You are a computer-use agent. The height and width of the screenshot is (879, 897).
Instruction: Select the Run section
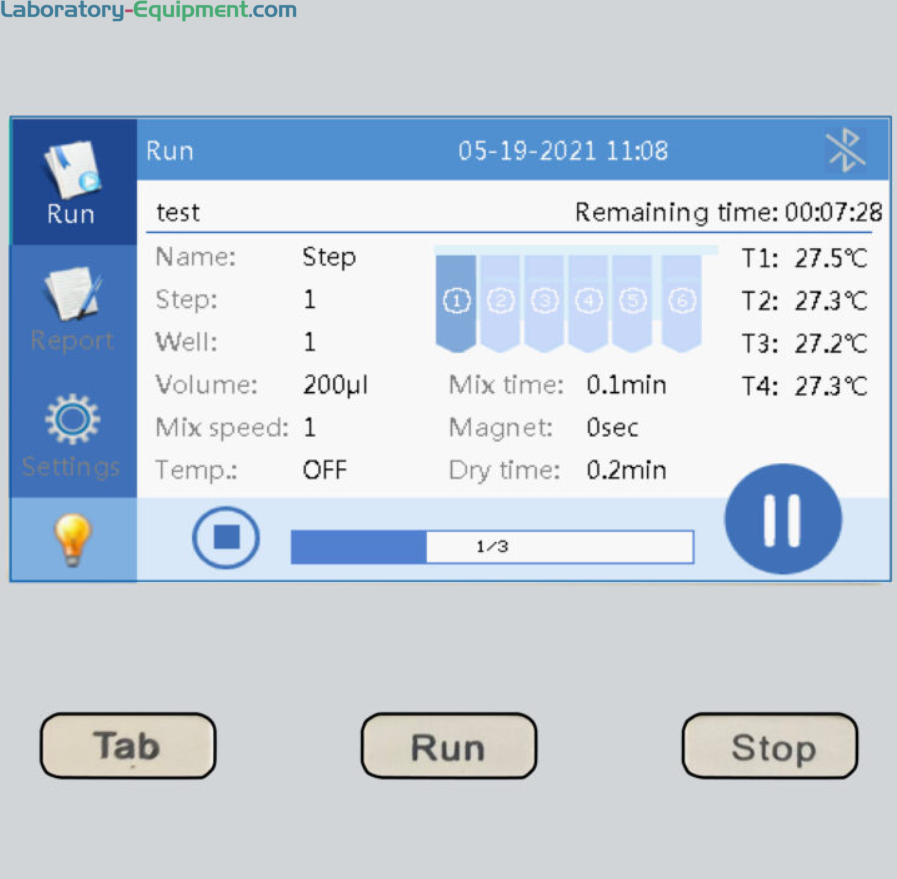pyautogui.click(x=71, y=183)
